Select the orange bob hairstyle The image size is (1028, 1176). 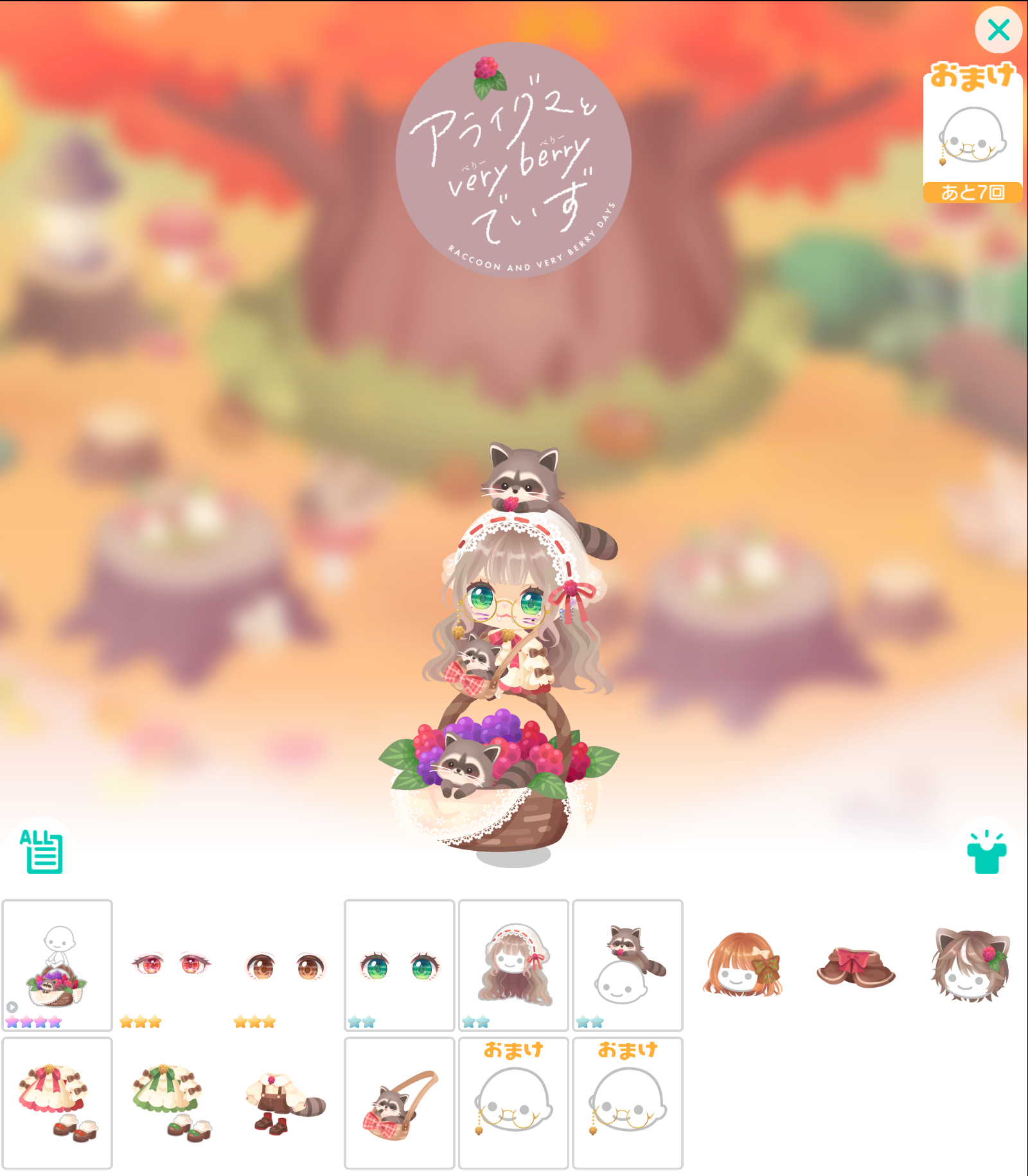coord(742,965)
